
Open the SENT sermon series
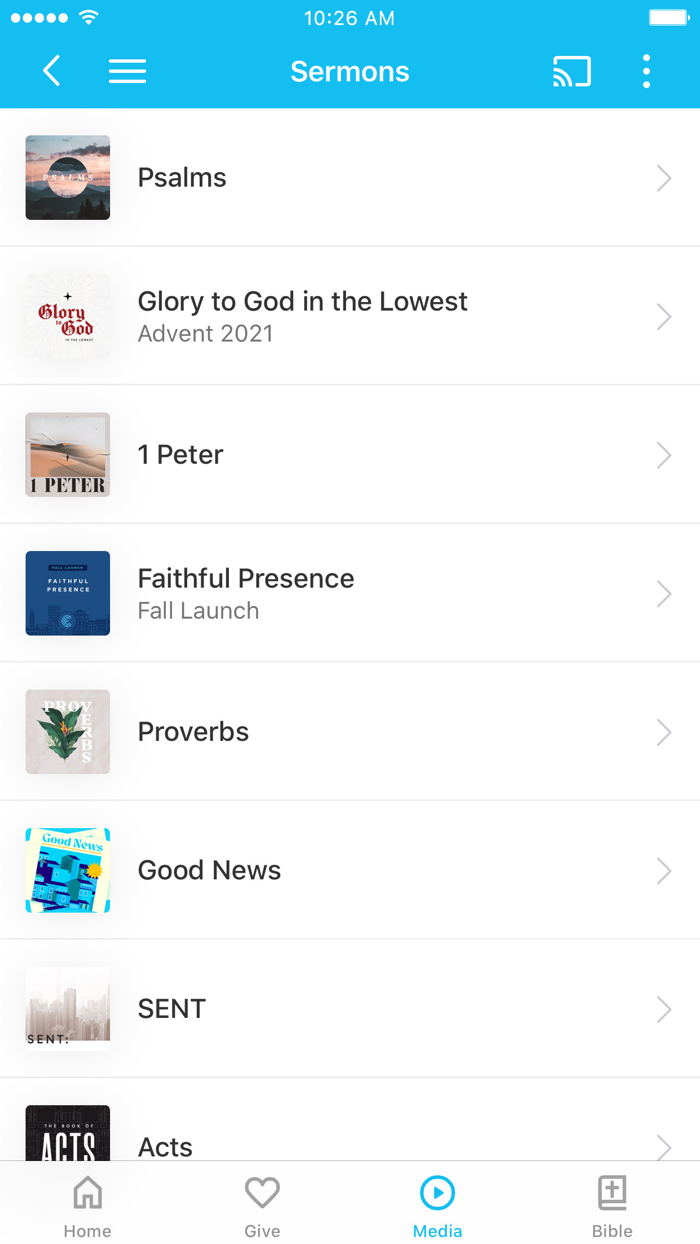[x=350, y=1008]
